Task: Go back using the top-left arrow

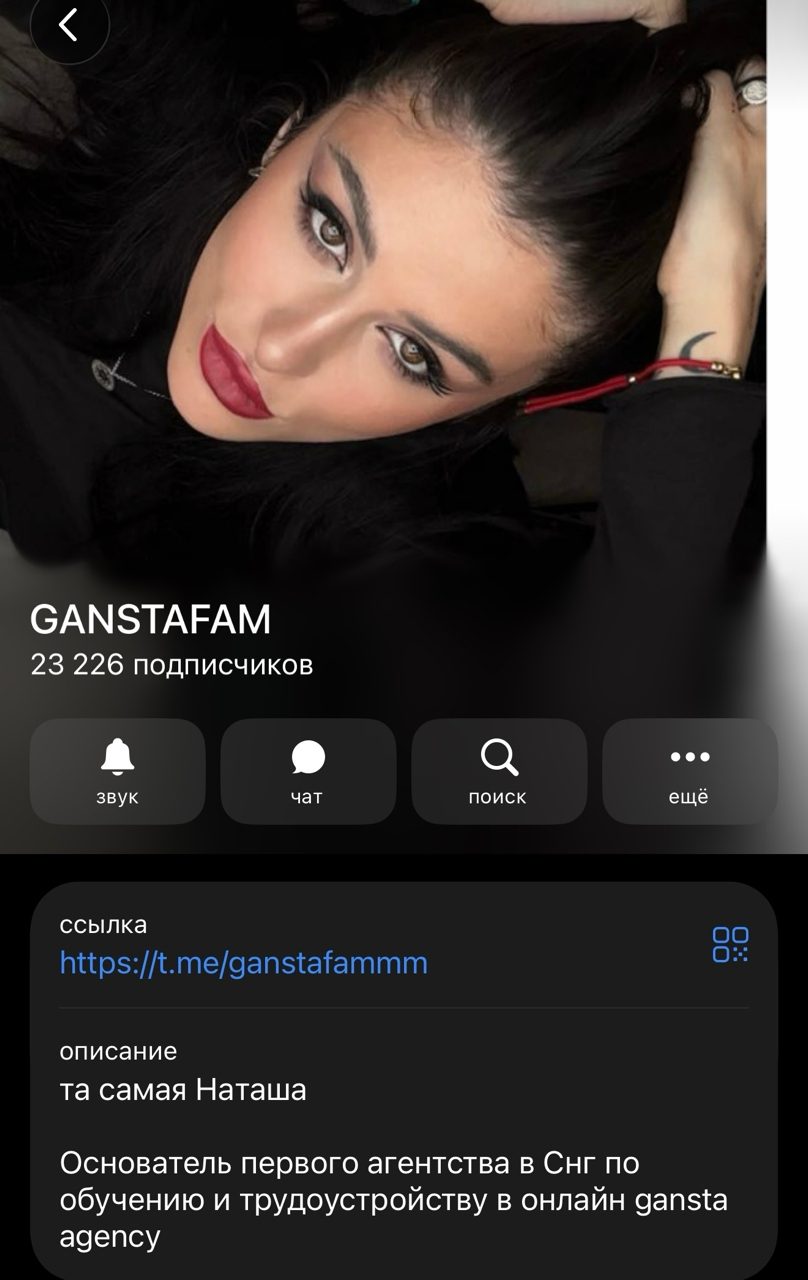Action: [68, 25]
